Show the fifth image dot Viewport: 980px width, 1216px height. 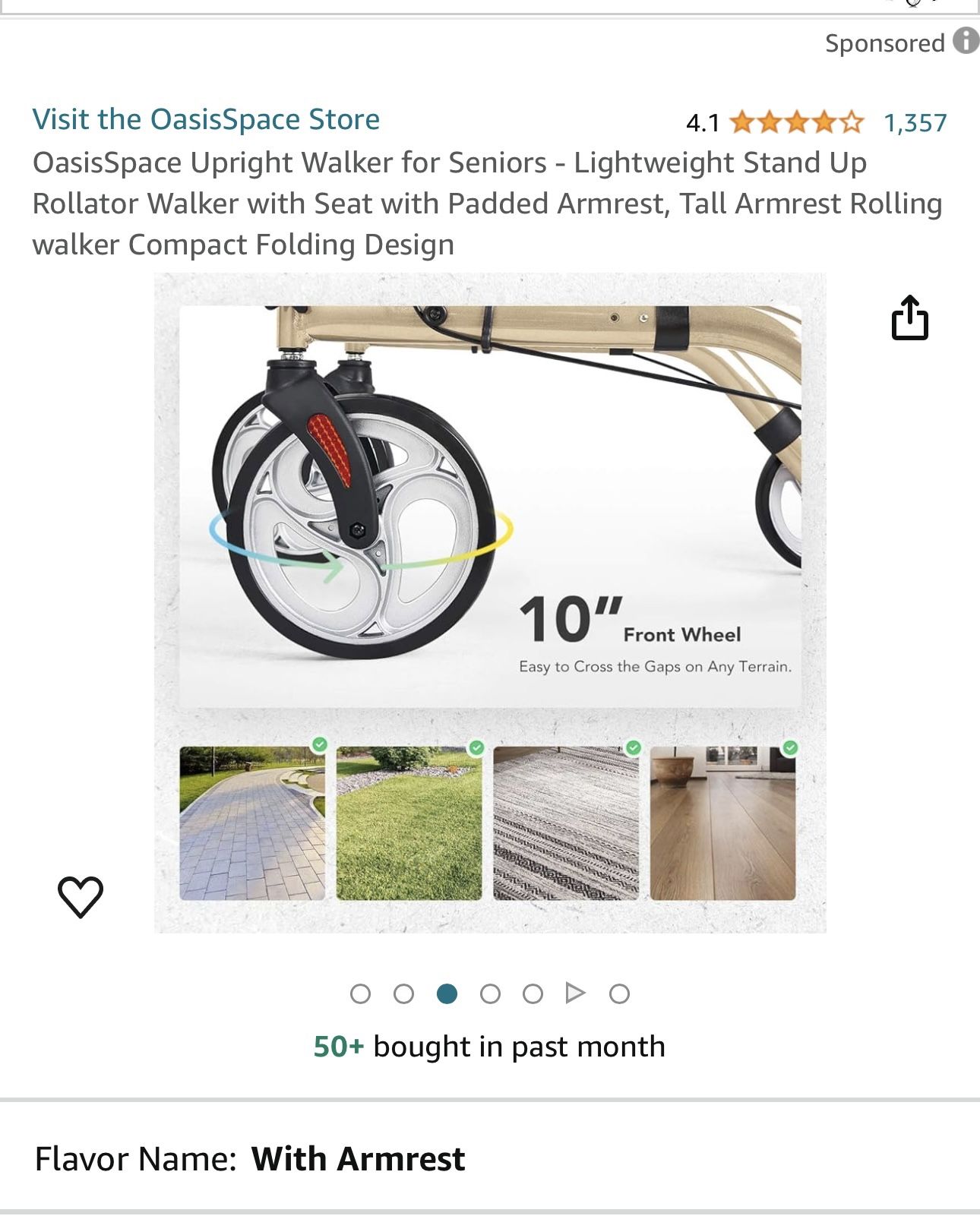pyautogui.click(x=533, y=993)
